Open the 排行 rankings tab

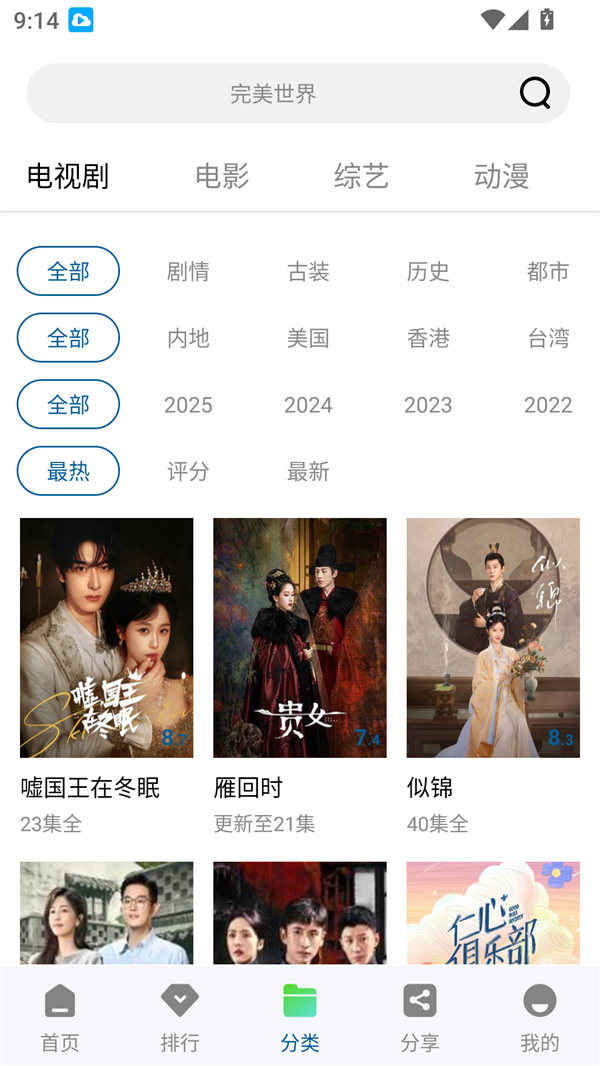(180, 1017)
